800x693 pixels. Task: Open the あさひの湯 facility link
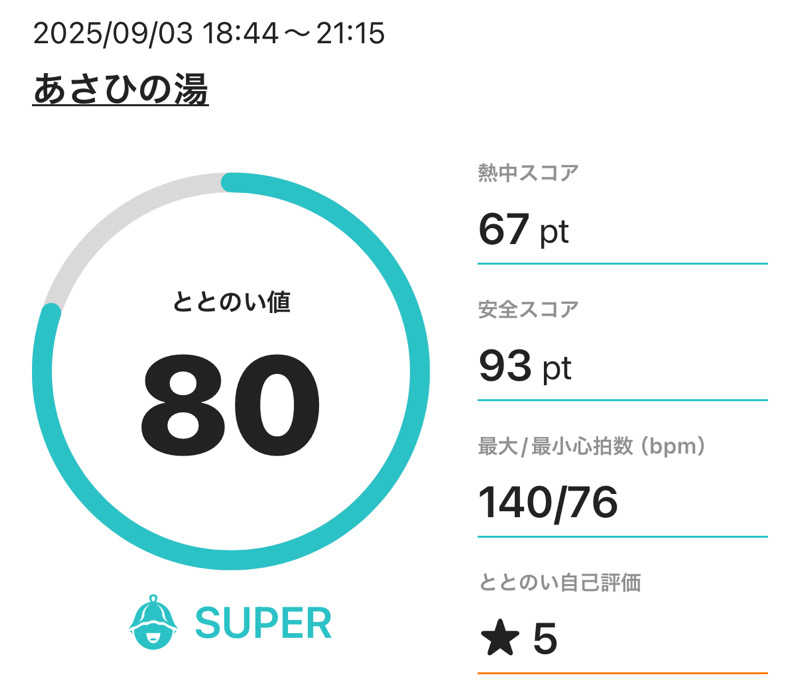[x=120, y=90]
